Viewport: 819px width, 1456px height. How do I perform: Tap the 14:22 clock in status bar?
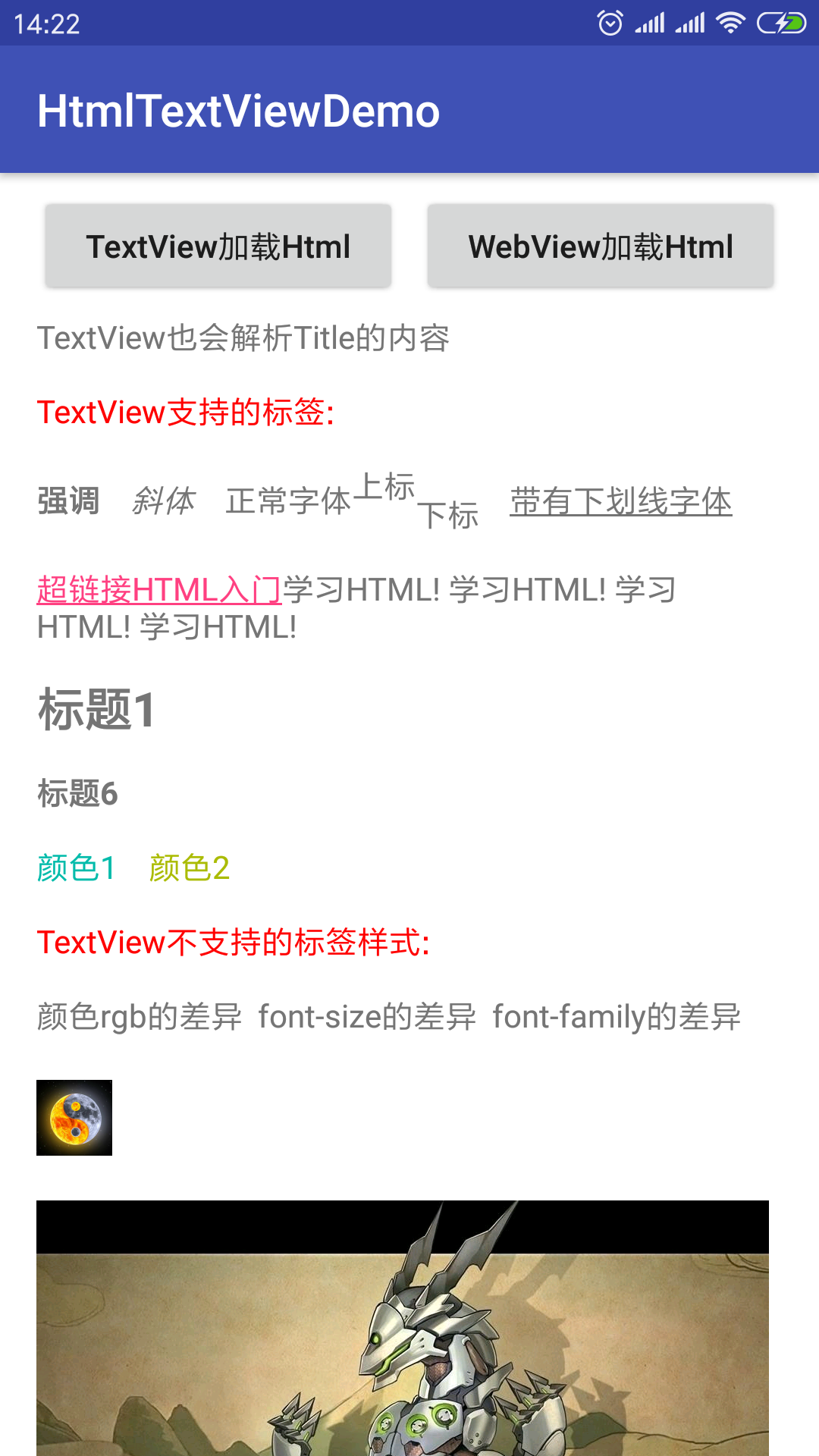tap(47, 23)
